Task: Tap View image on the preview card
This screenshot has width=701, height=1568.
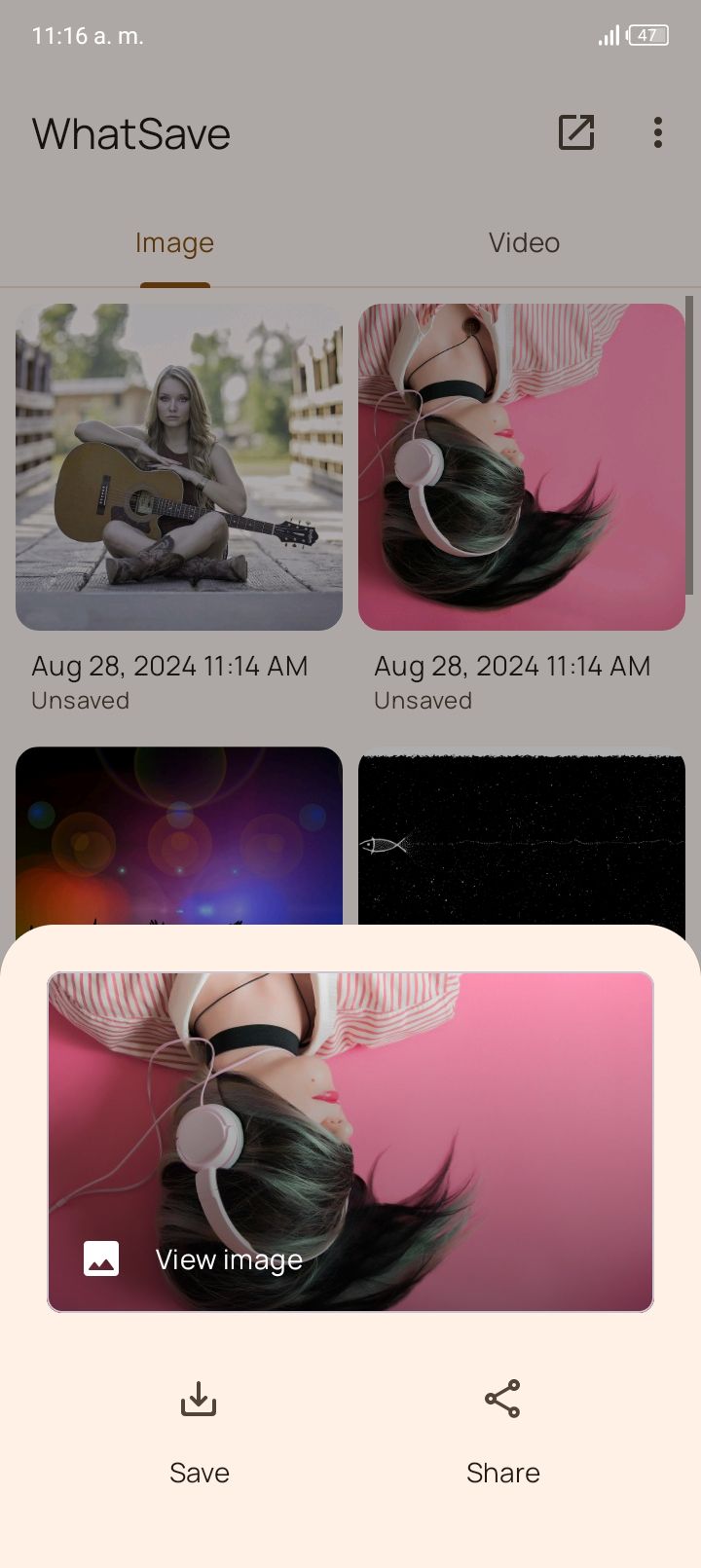Action: pos(228,1259)
